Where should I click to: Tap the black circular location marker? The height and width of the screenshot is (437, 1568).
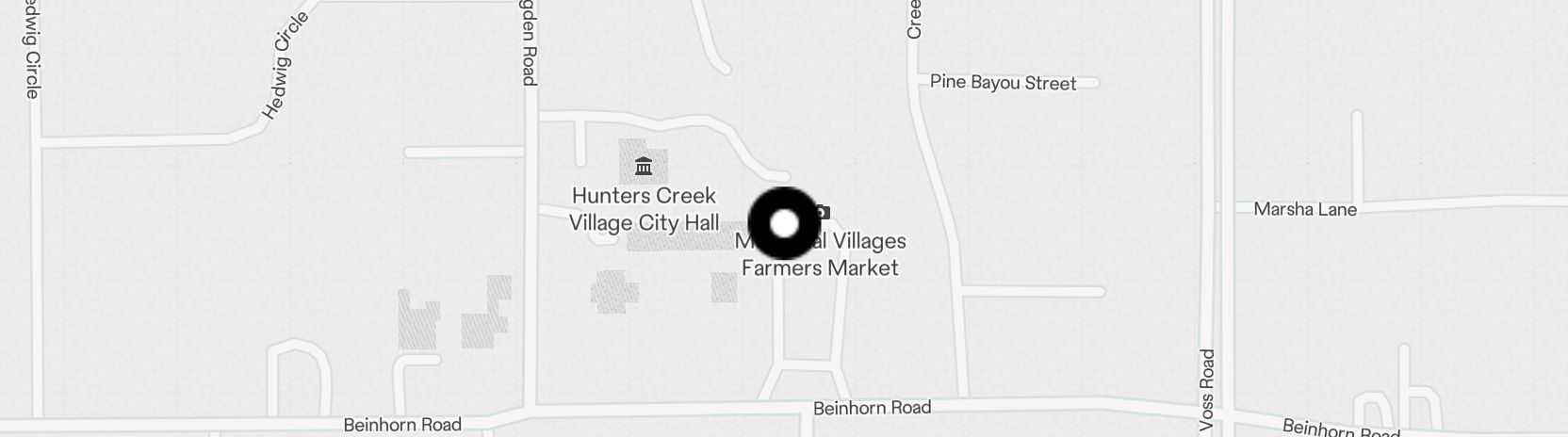point(784,223)
